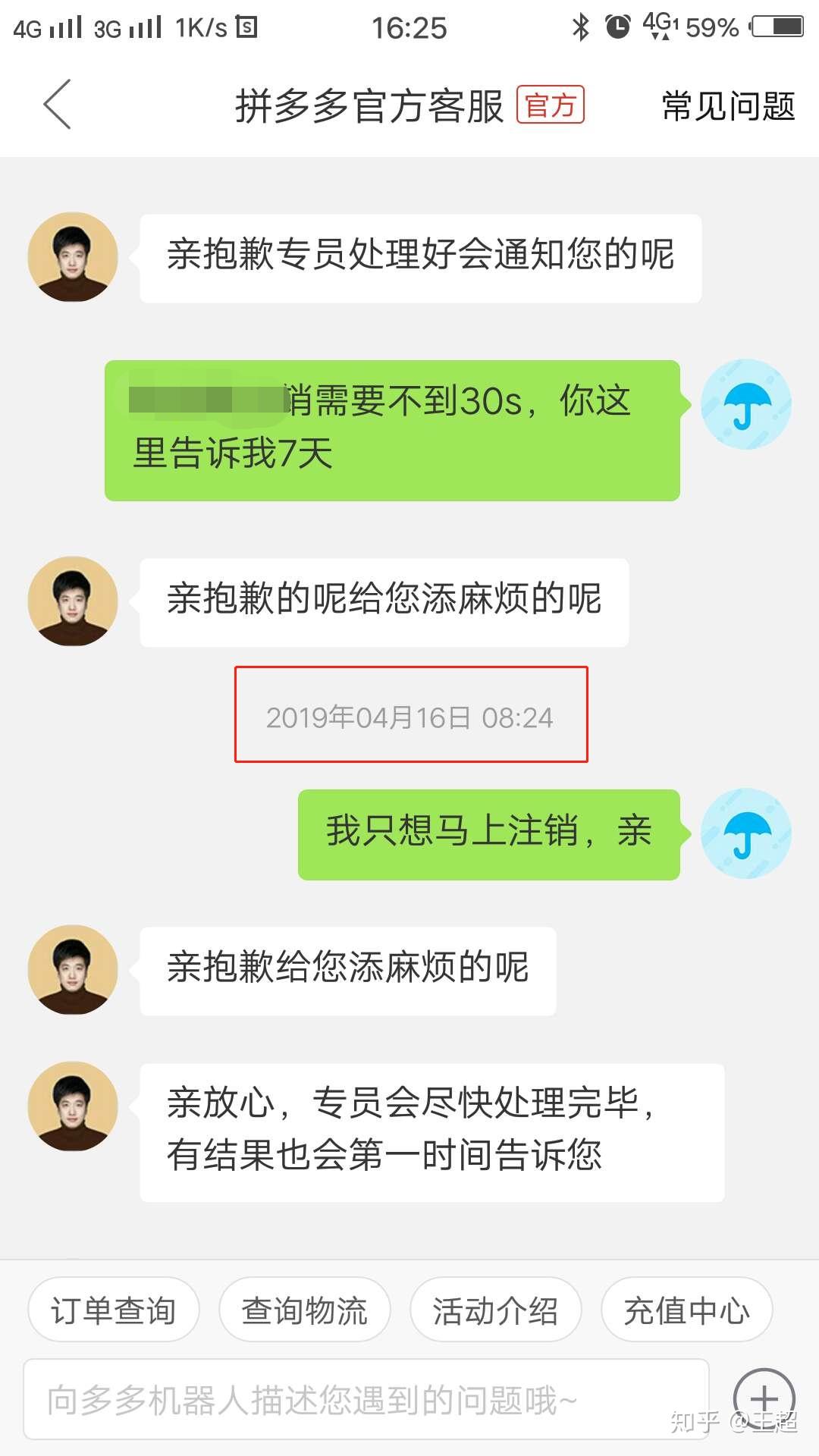The image size is (819, 1456).
Task: Select the 订单查询 quick reply chip
Action: [x=114, y=1310]
